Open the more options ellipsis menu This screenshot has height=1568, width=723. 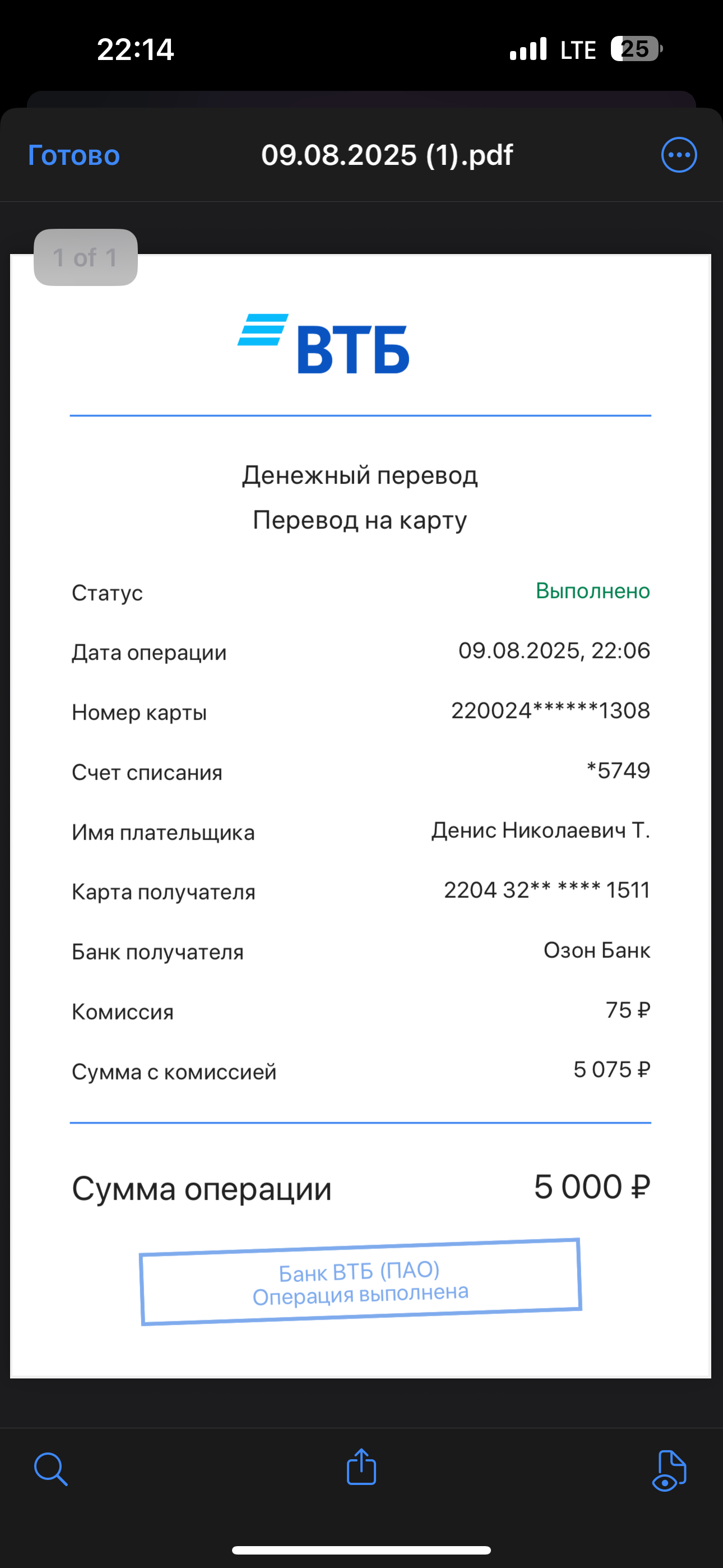point(679,155)
